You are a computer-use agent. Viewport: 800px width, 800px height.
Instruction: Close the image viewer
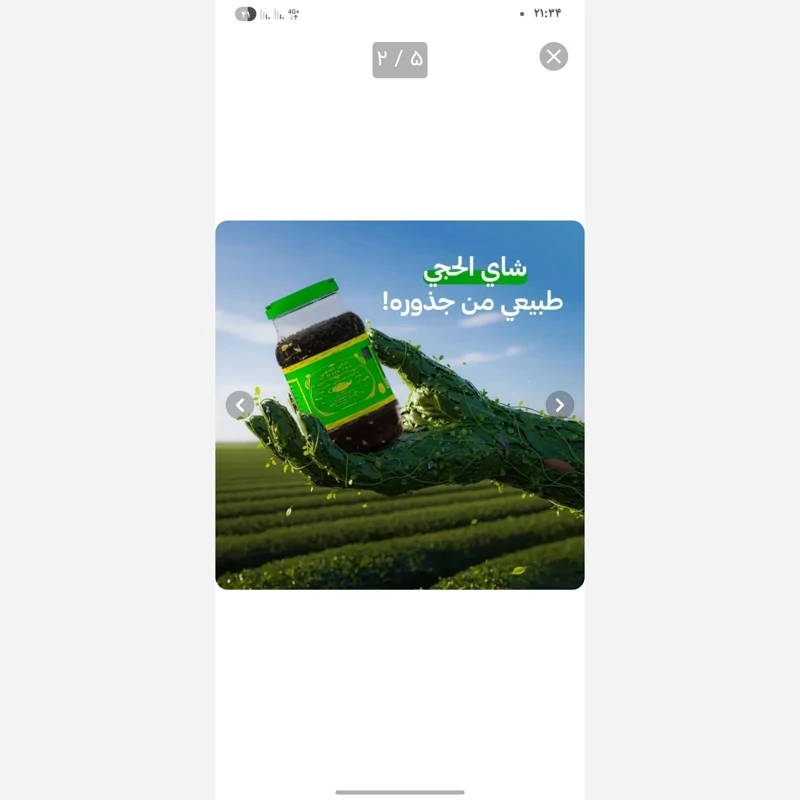[553, 57]
